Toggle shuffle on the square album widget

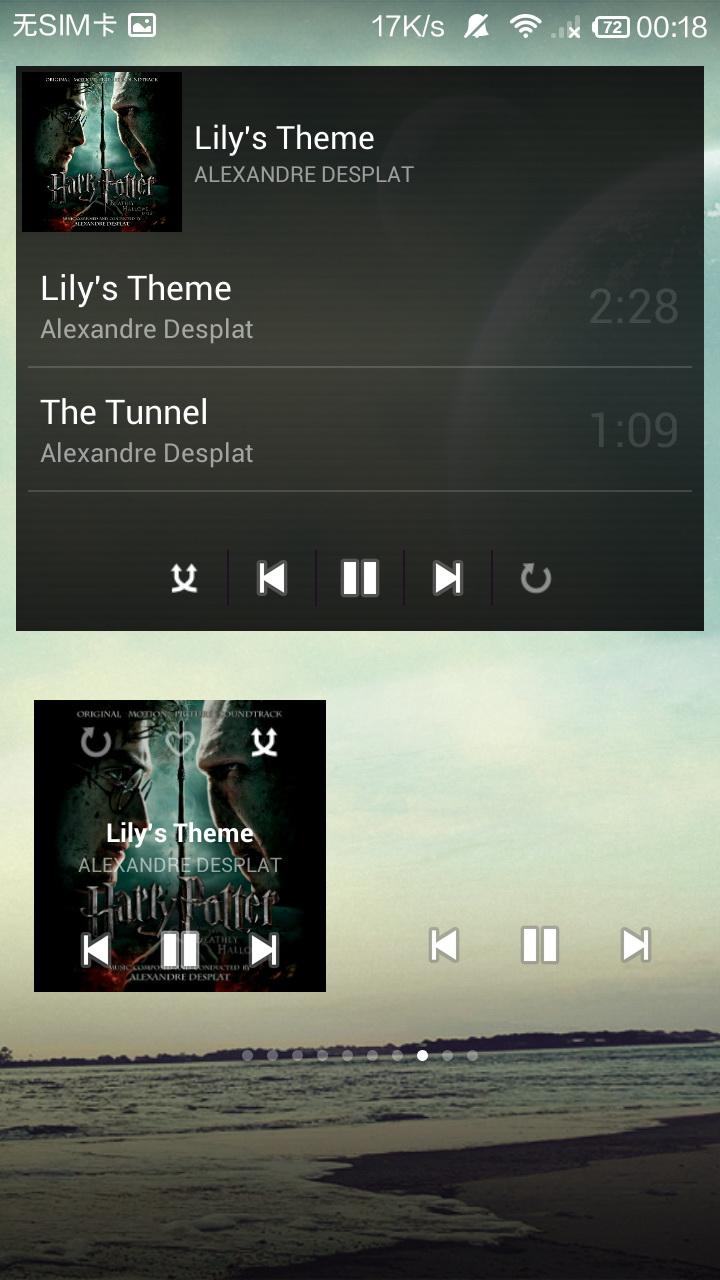264,742
